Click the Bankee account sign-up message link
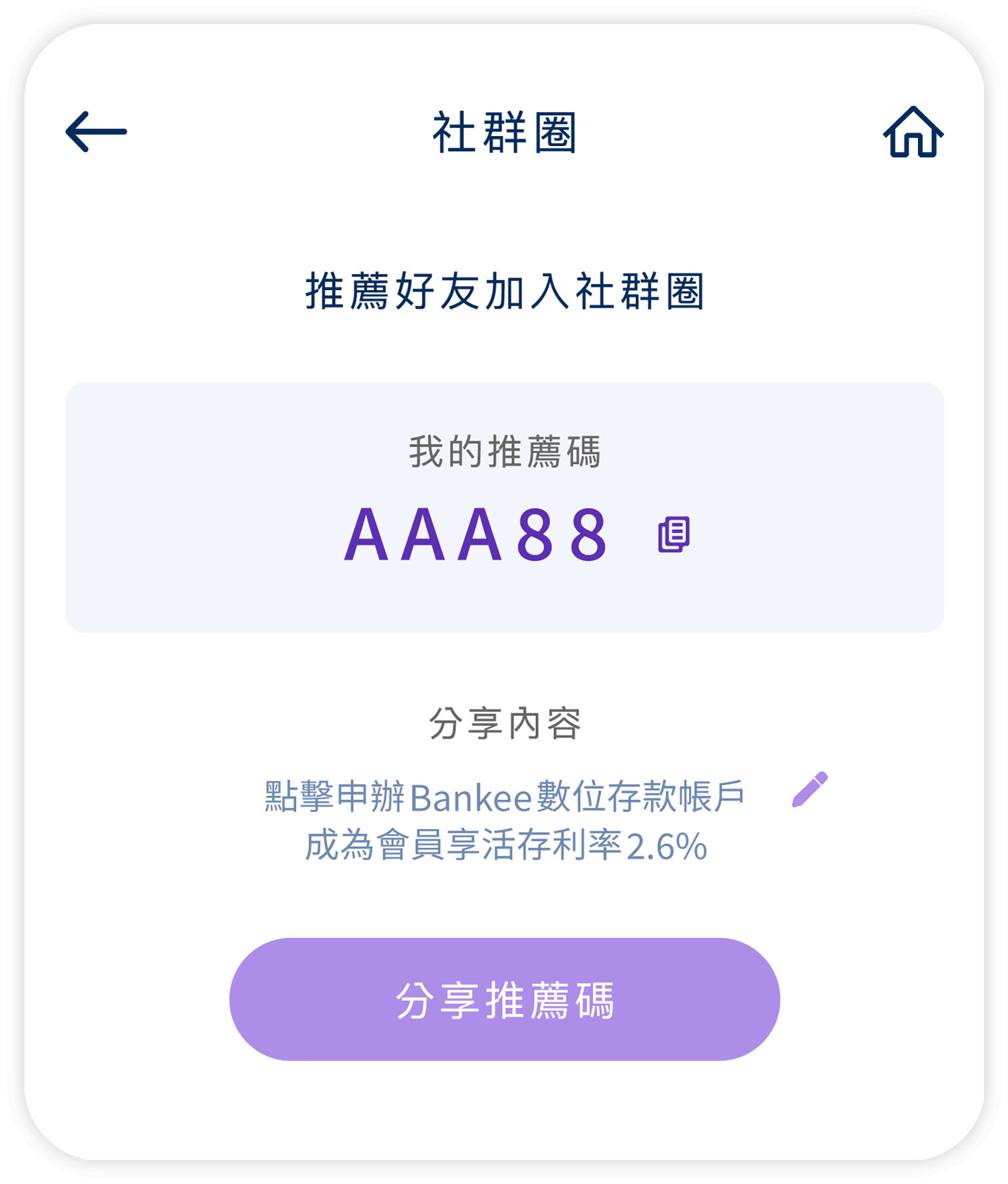This screenshot has width=1008, height=1184. pyautogui.click(x=504, y=797)
